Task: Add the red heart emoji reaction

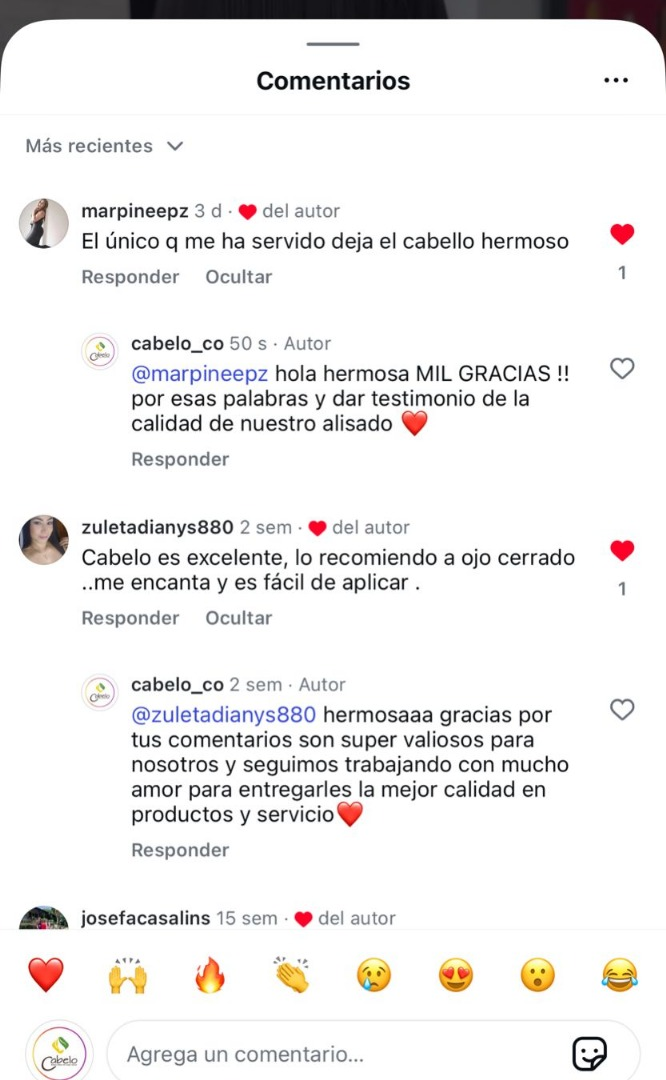Action: (x=46, y=974)
